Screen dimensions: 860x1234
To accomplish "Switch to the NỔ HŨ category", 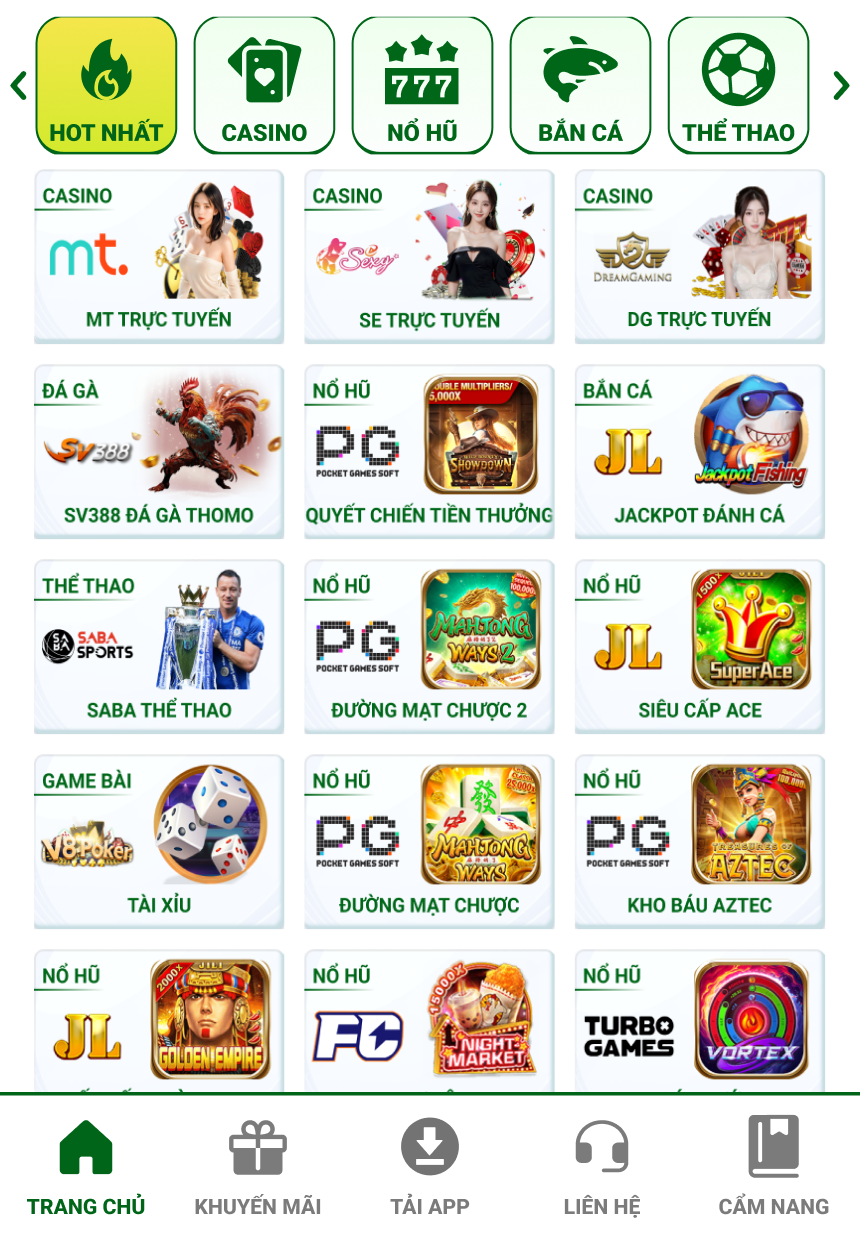I will (422, 86).
